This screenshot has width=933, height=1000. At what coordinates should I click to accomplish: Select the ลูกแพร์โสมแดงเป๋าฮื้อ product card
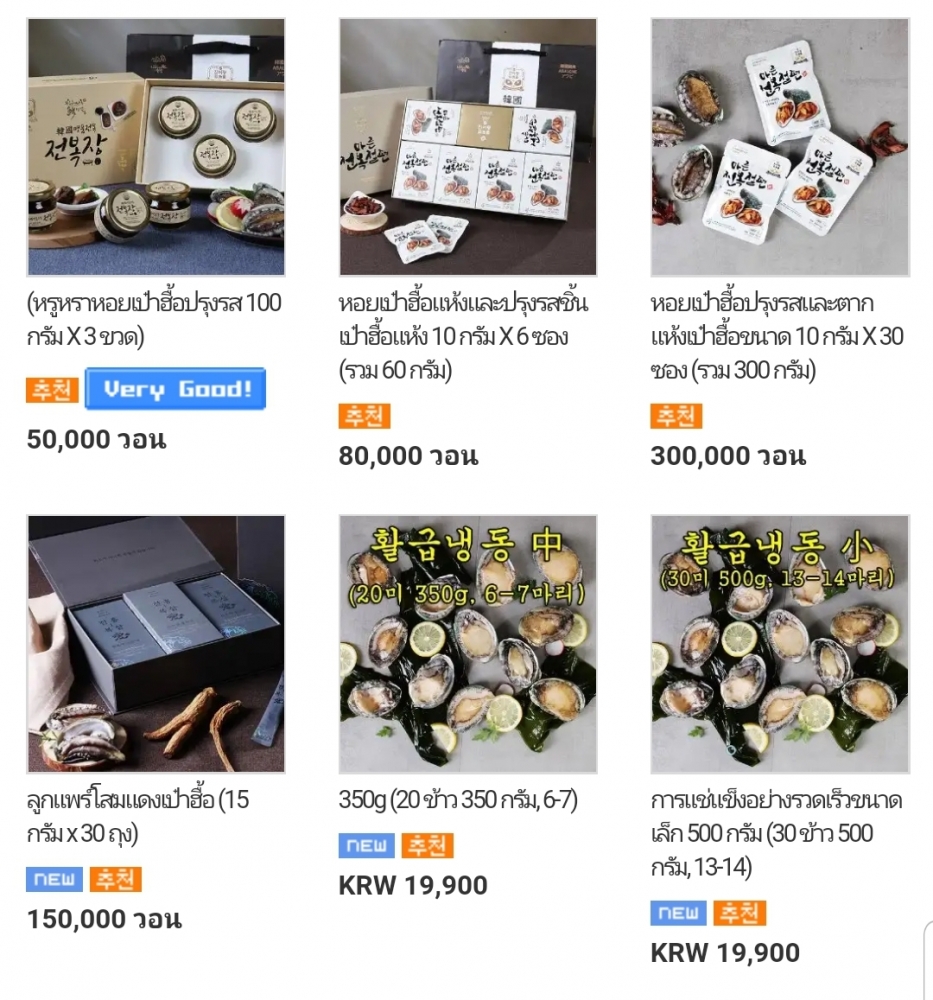coord(156,644)
